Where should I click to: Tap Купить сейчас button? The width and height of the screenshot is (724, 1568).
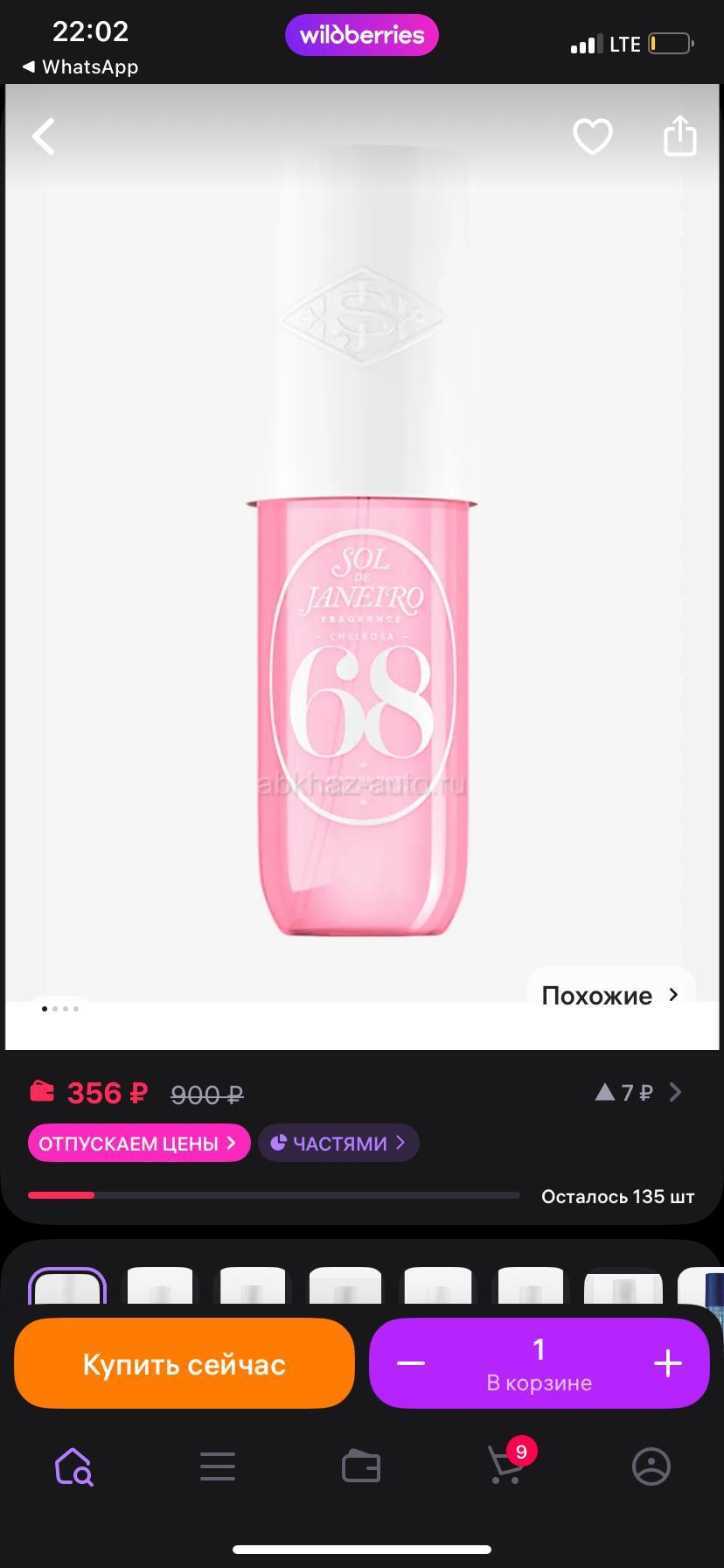click(x=184, y=1363)
